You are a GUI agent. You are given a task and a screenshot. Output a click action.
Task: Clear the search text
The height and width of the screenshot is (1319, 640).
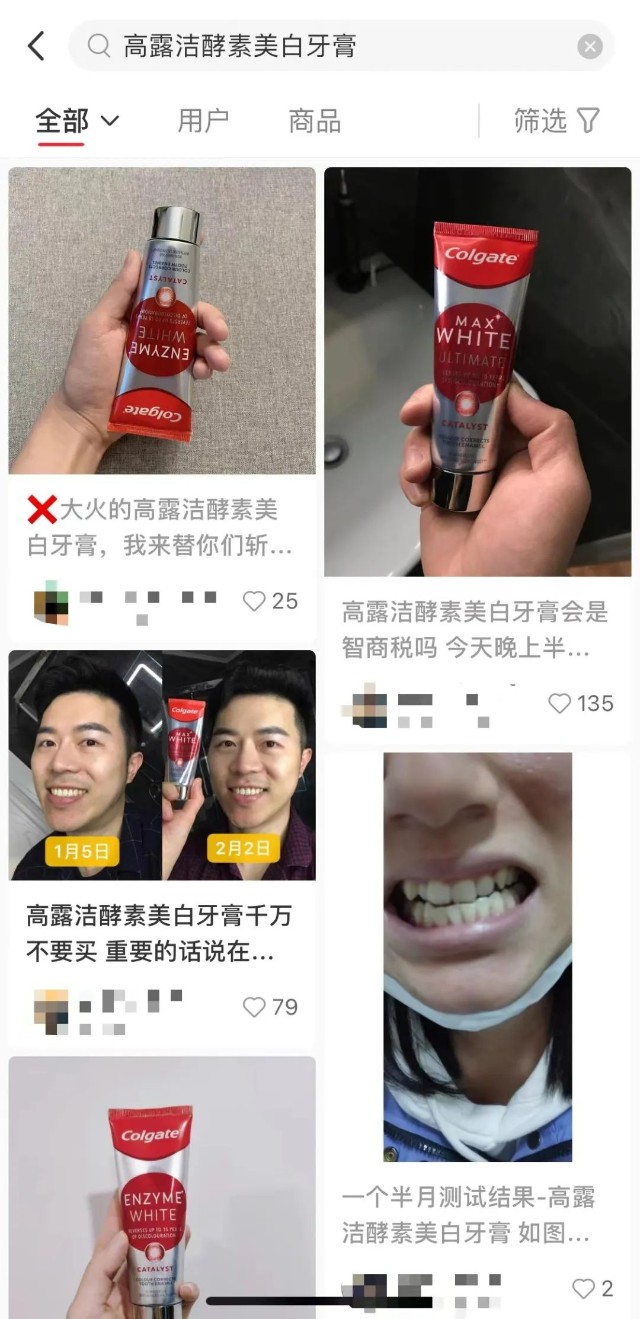(x=590, y=46)
